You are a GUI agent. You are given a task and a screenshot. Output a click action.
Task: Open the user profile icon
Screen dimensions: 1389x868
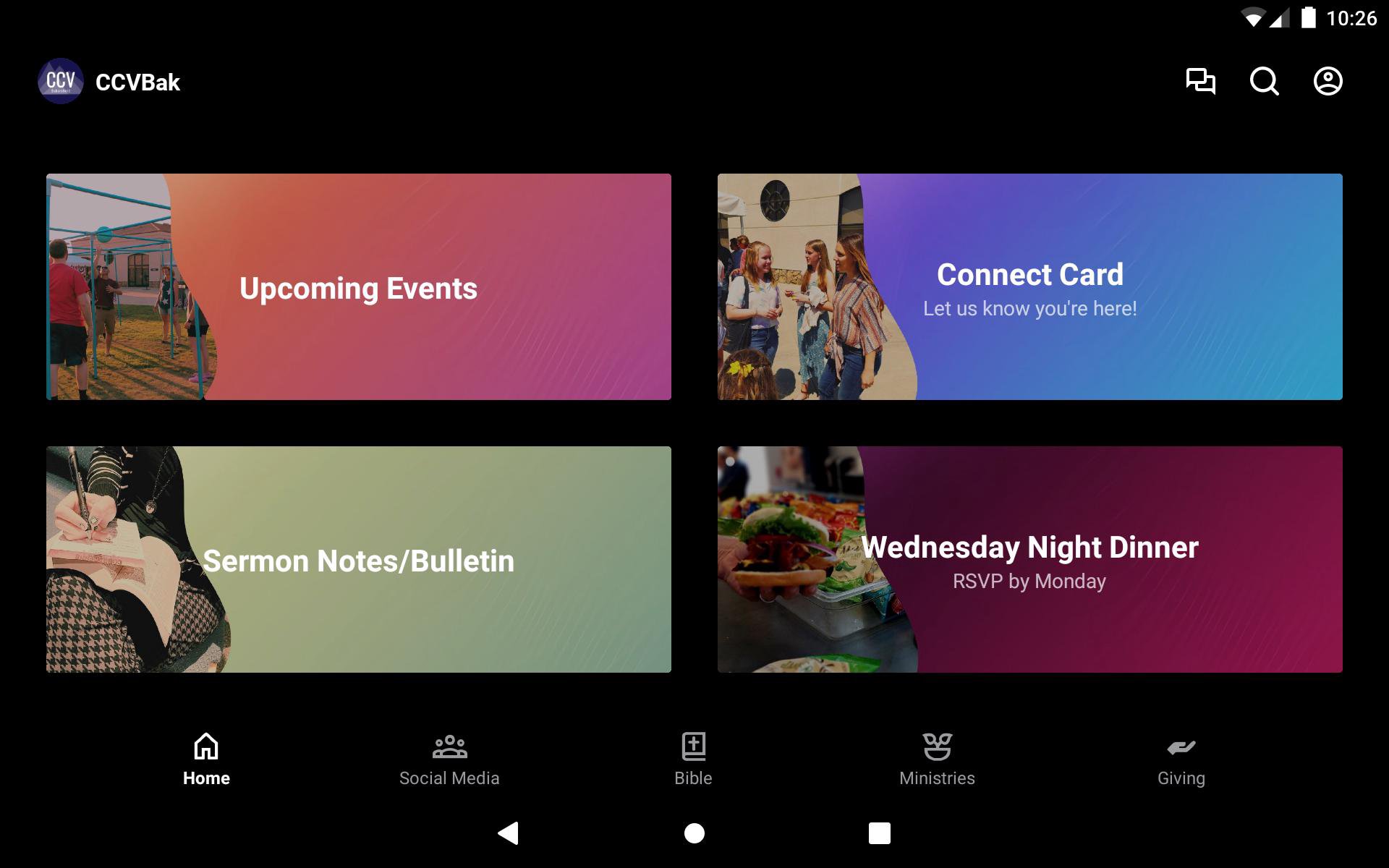1328,81
